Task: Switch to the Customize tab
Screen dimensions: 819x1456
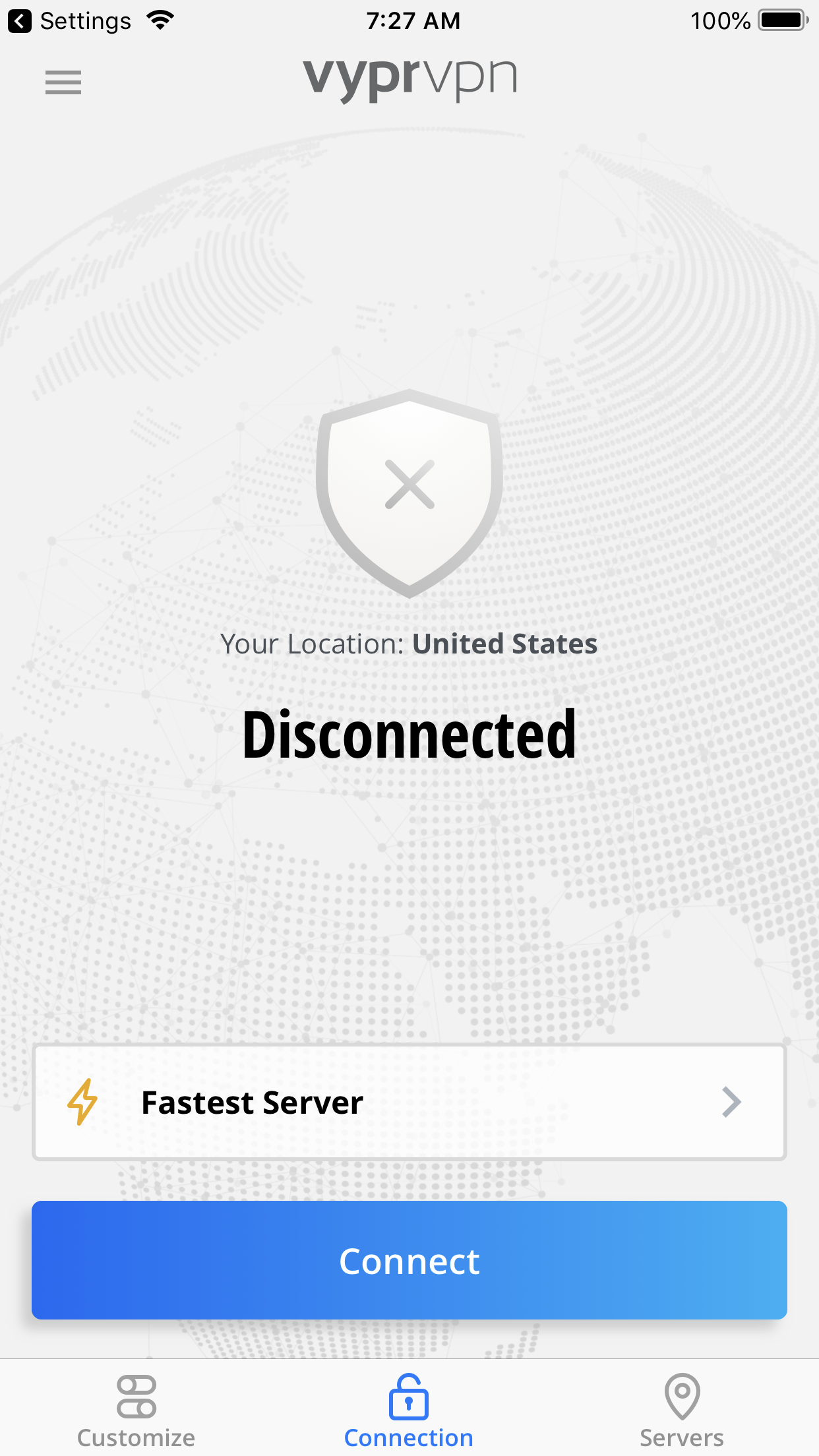Action: pyautogui.click(x=136, y=1411)
